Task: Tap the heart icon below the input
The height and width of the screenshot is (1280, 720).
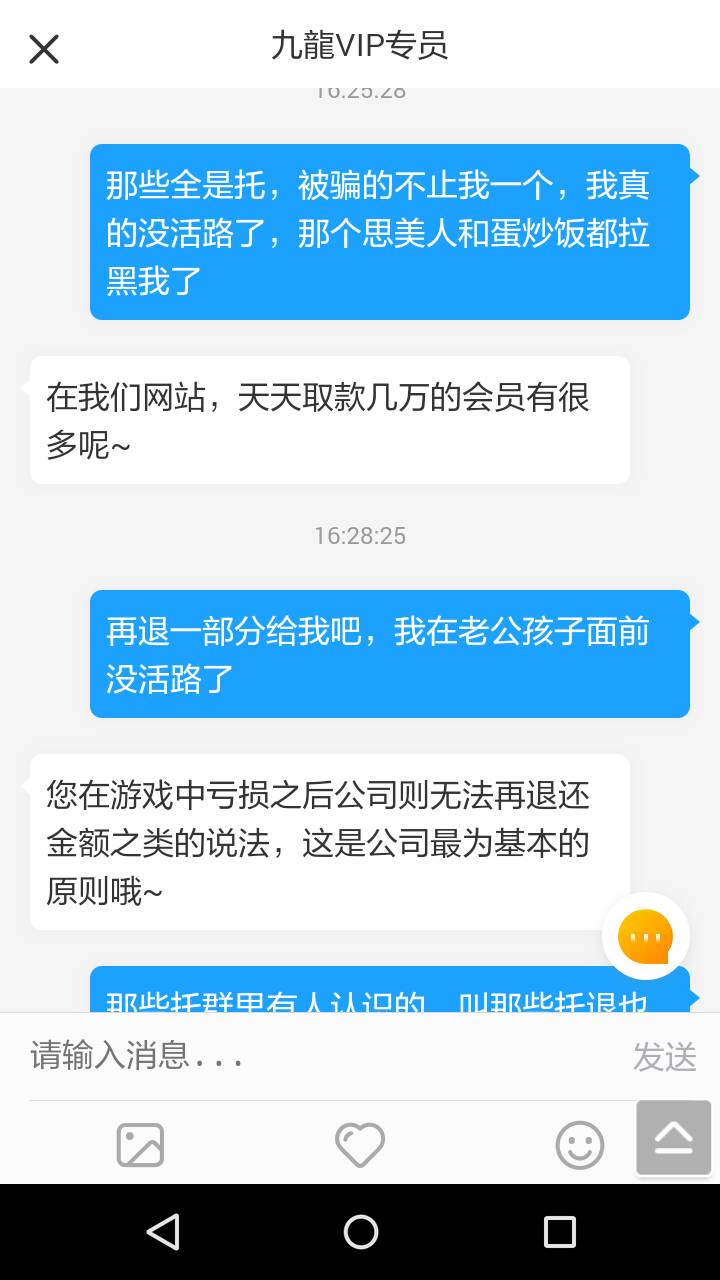Action: coord(360,1145)
